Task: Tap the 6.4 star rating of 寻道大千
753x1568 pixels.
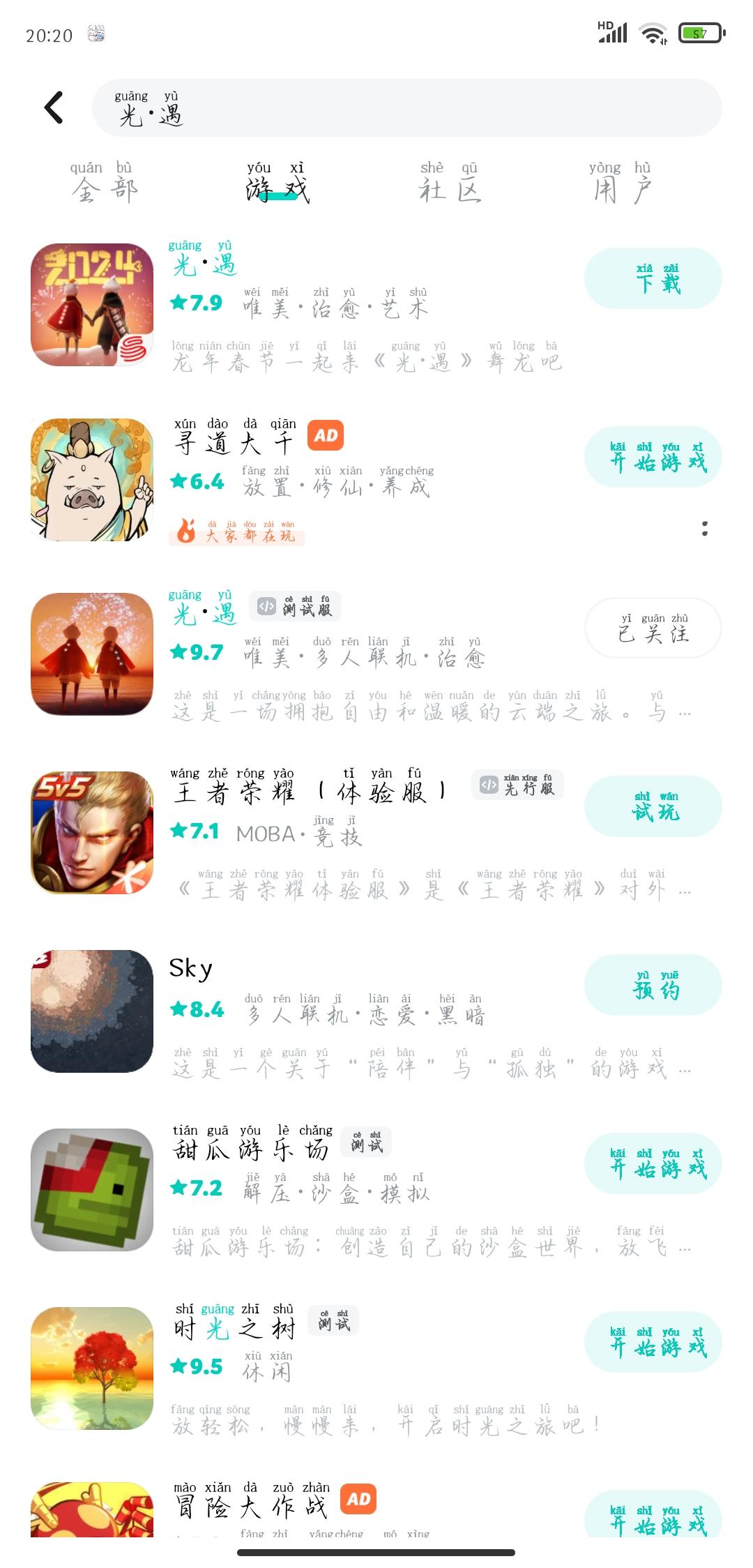Action: (196, 479)
